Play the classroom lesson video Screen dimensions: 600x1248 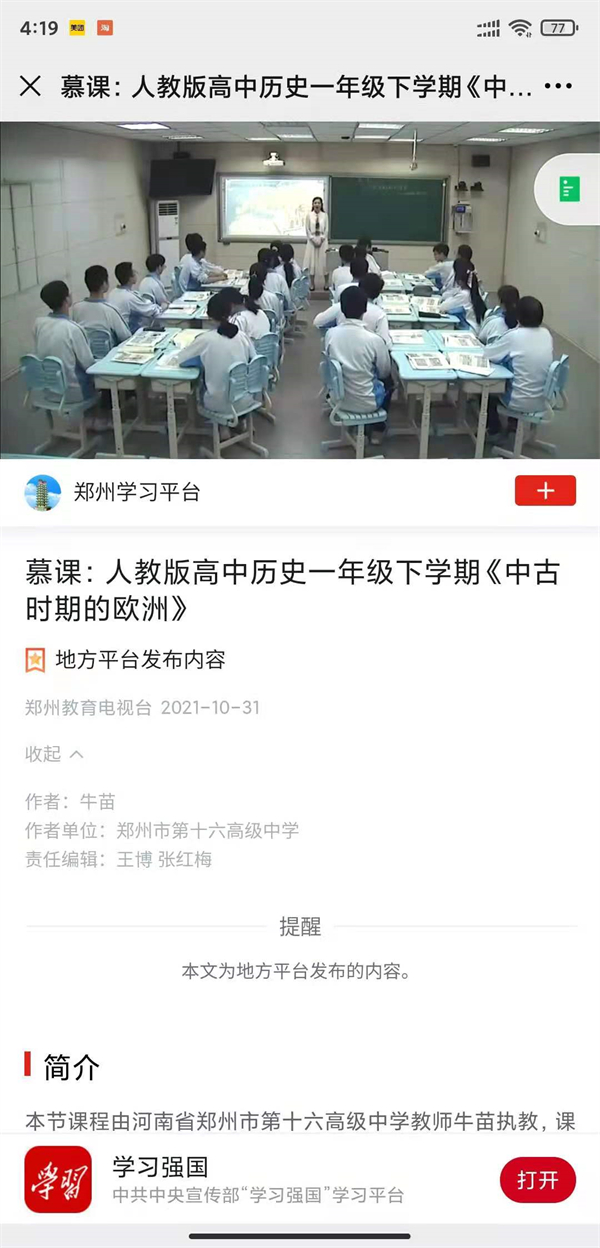(300, 290)
